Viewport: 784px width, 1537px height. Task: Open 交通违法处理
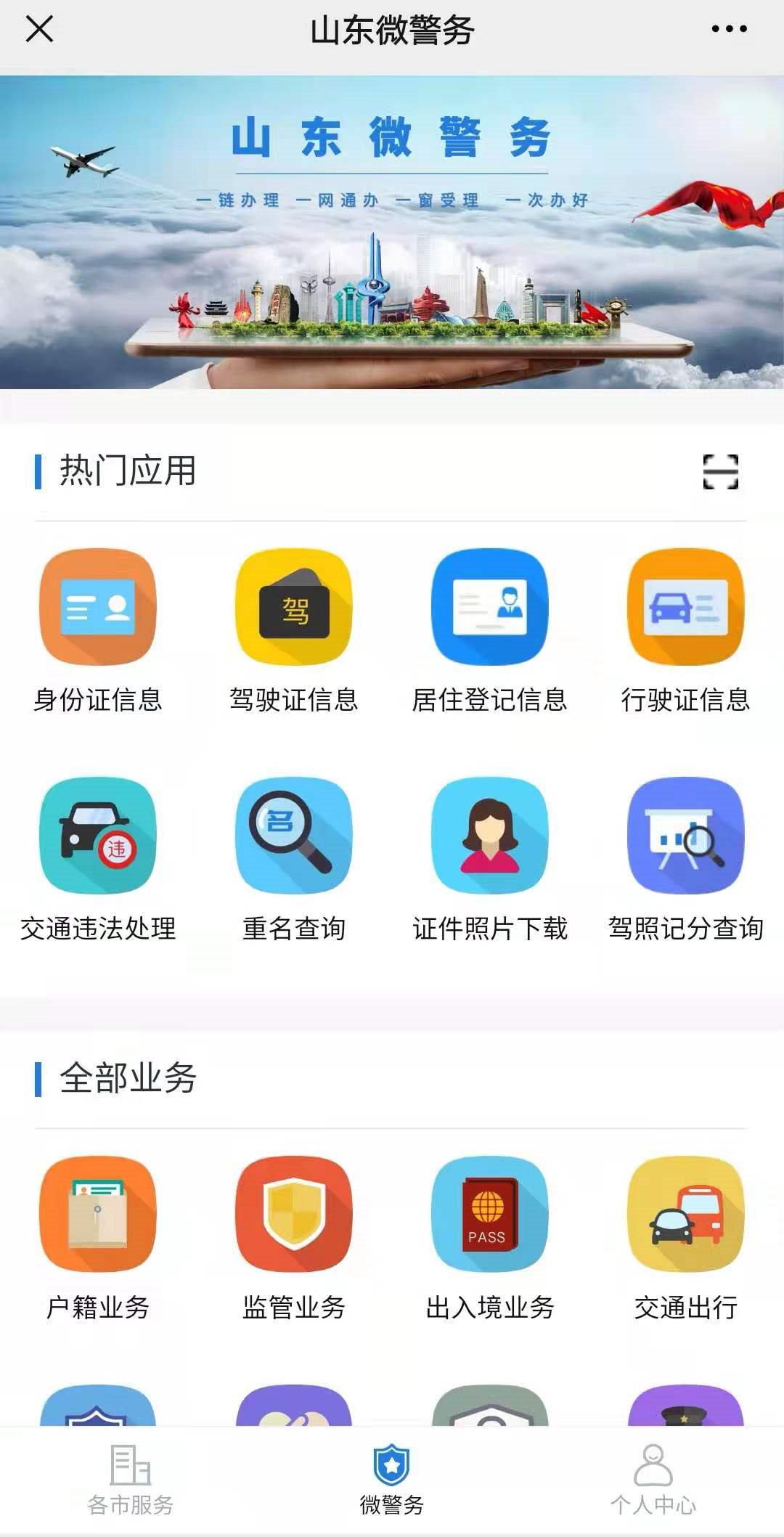tap(98, 836)
